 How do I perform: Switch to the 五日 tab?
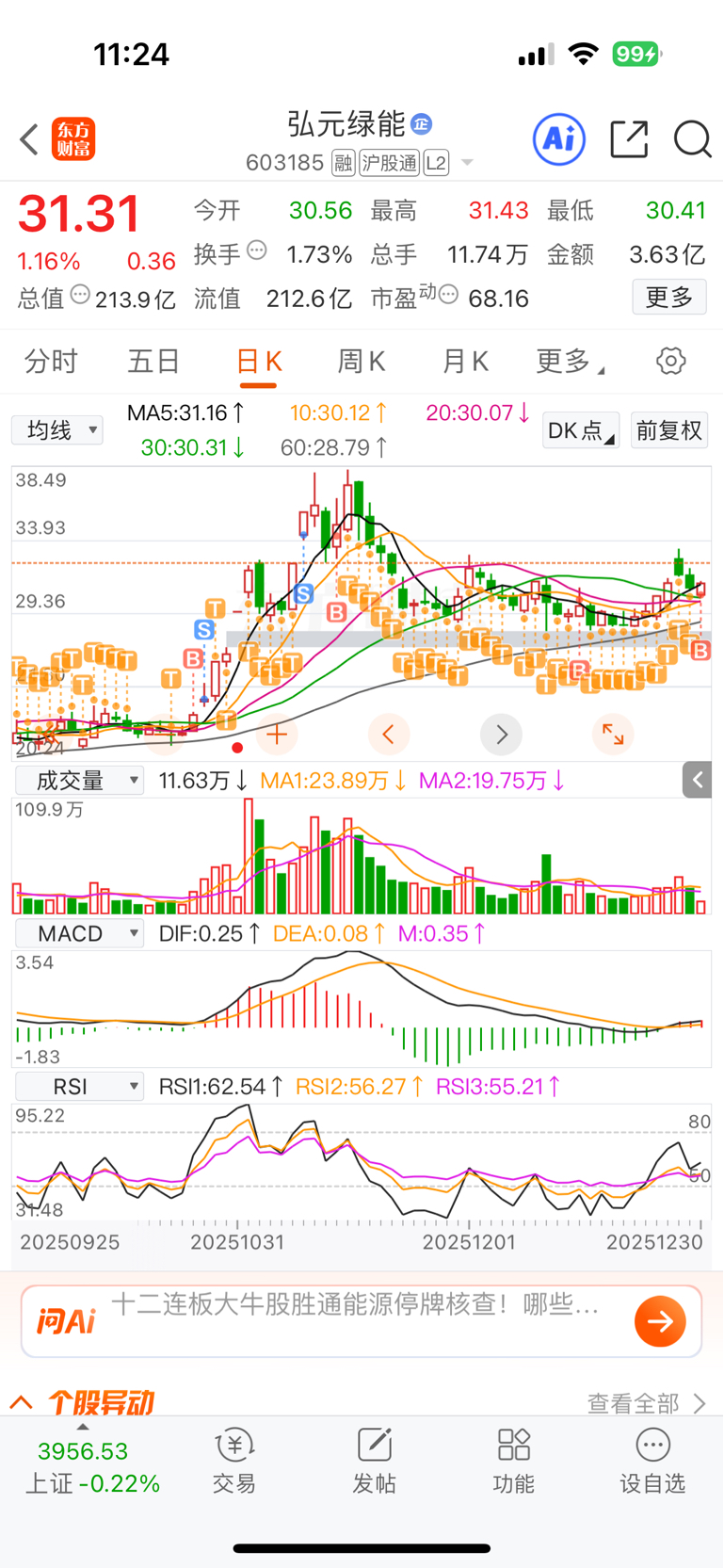point(153,361)
